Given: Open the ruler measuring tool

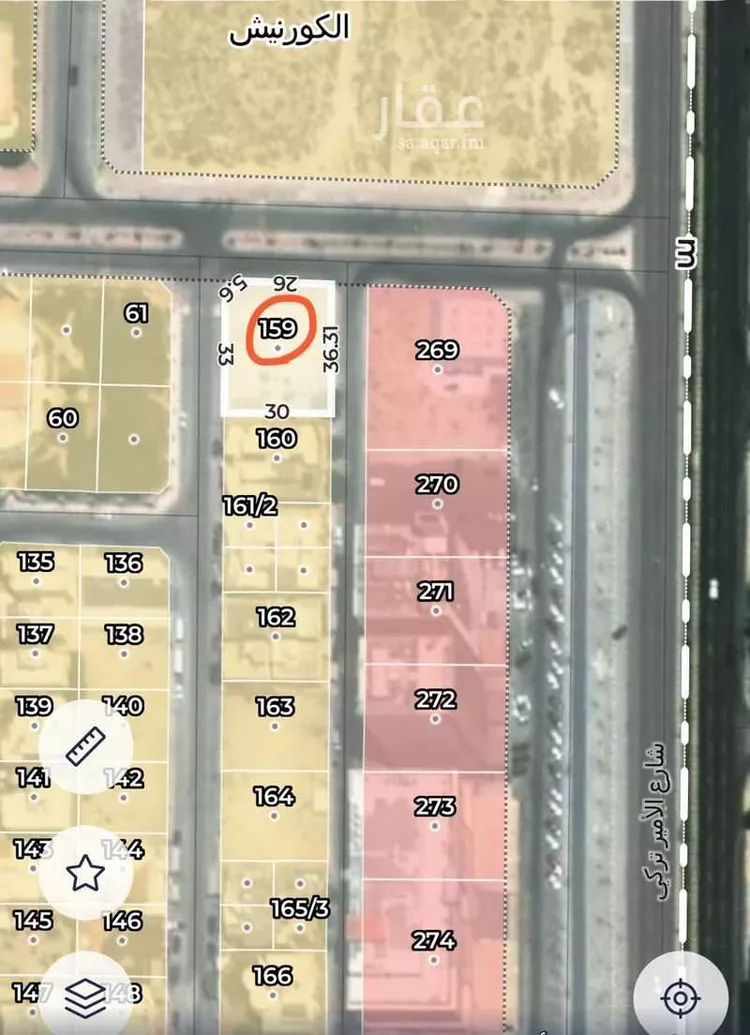Looking at the screenshot, I should pyautogui.click(x=86, y=746).
